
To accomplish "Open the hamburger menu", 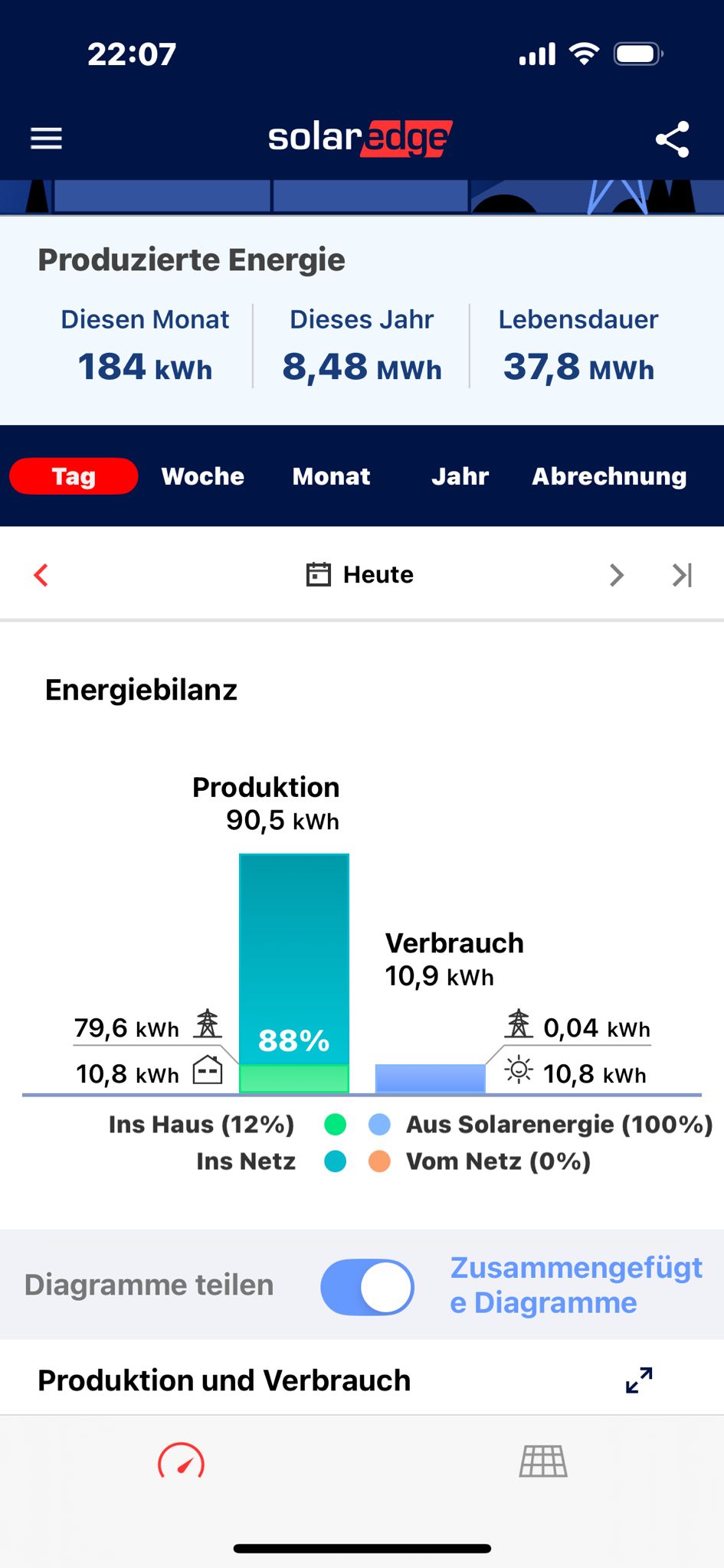I will (46, 139).
